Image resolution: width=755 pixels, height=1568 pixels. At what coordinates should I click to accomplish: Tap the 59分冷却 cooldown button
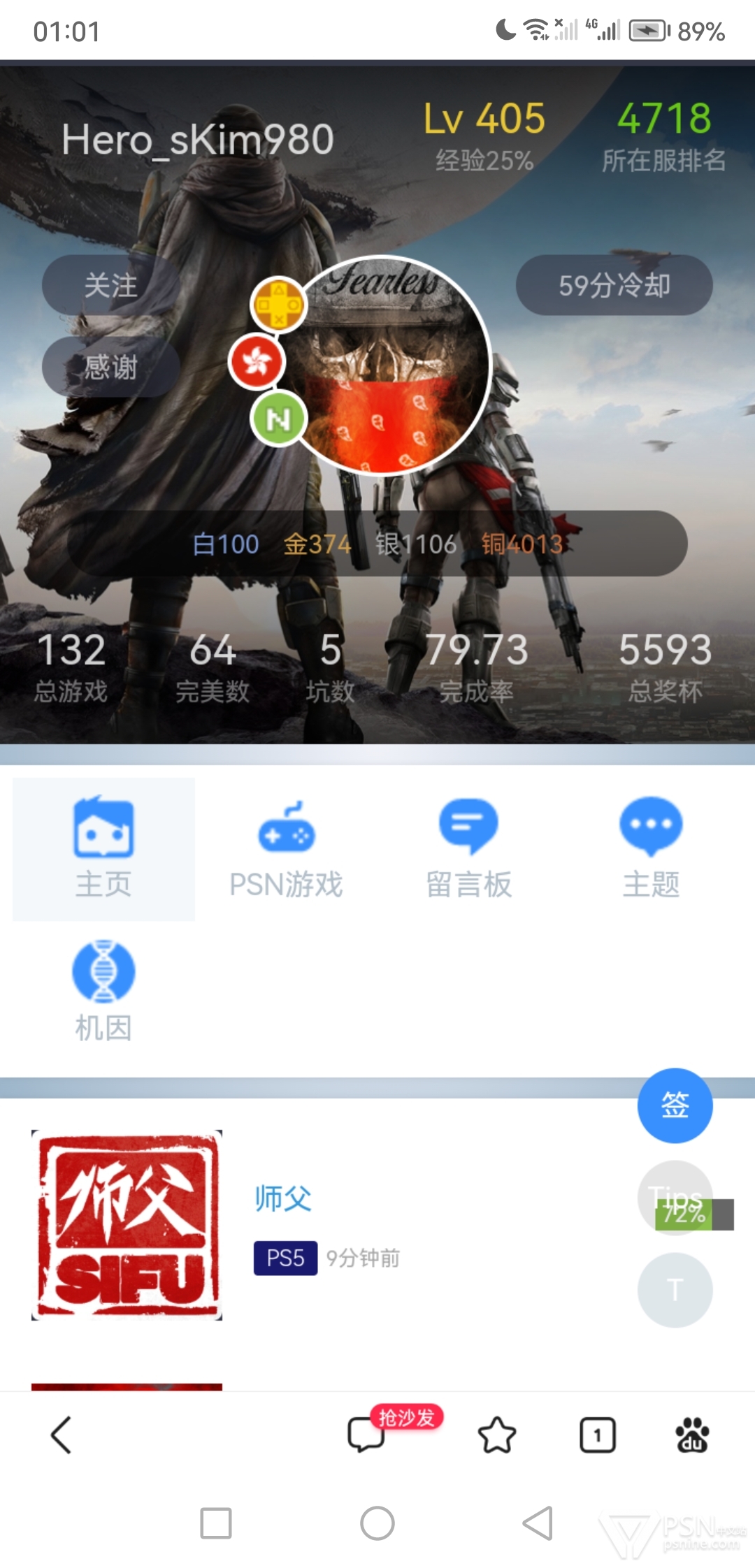614,285
